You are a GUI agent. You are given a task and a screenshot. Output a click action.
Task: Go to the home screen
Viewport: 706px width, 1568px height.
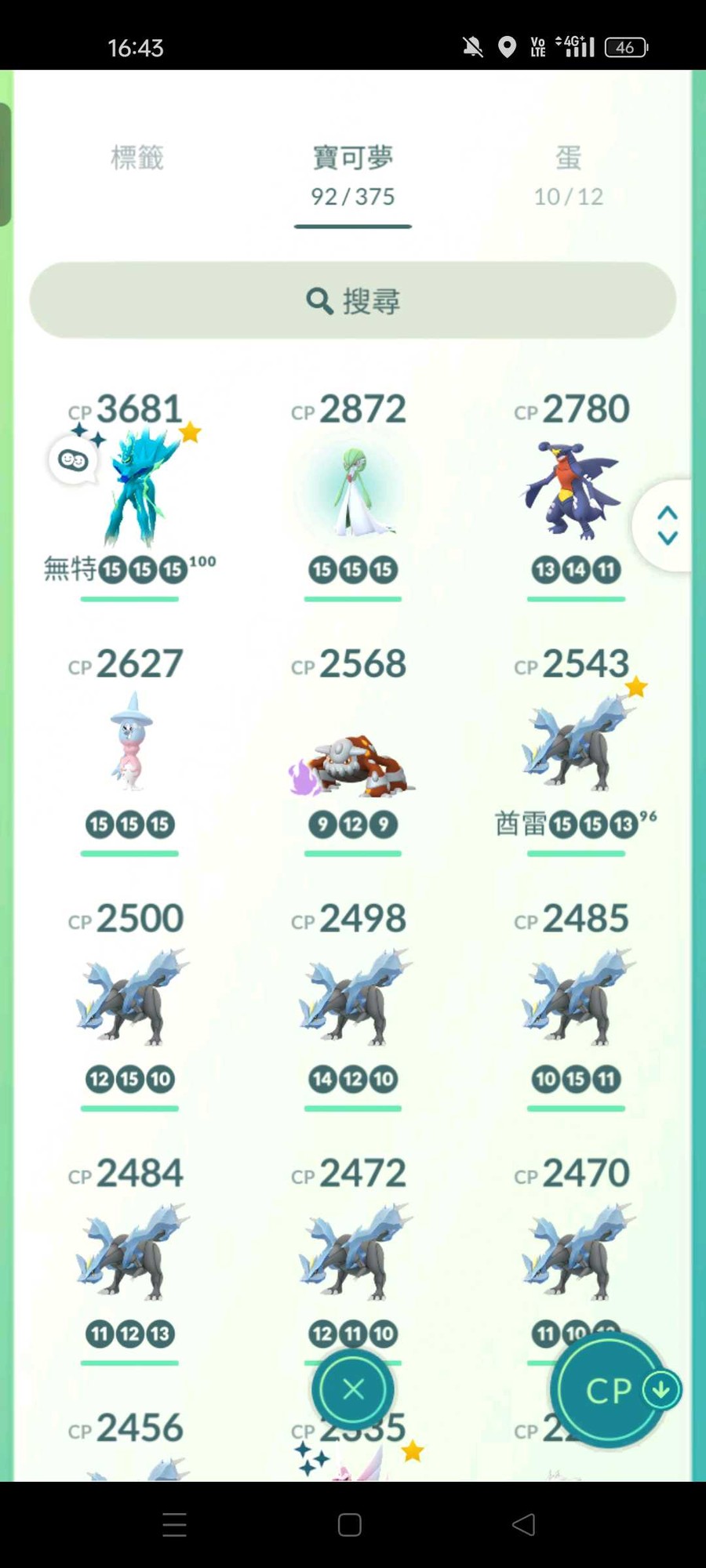[350, 1525]
